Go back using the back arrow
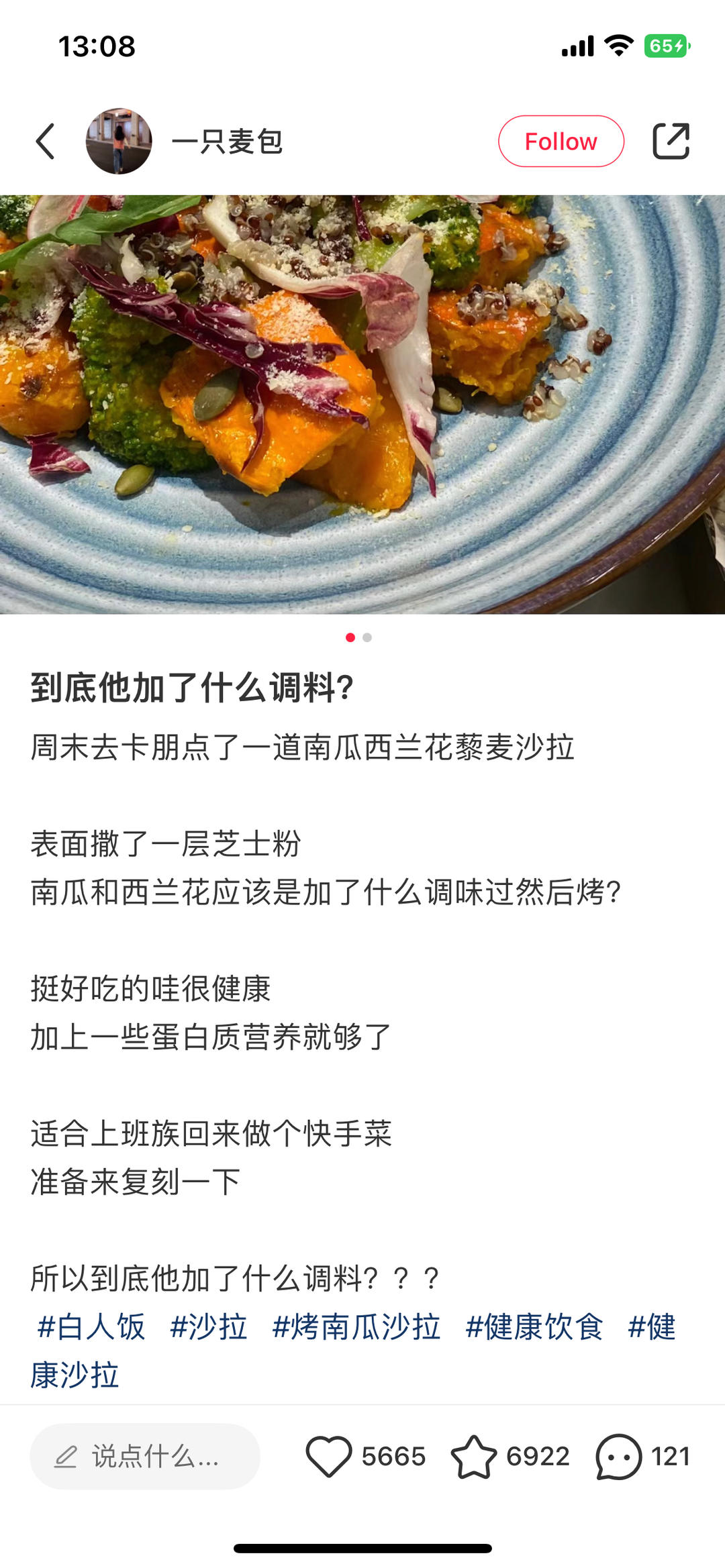 pyautogui.click(x=46, y=142)
